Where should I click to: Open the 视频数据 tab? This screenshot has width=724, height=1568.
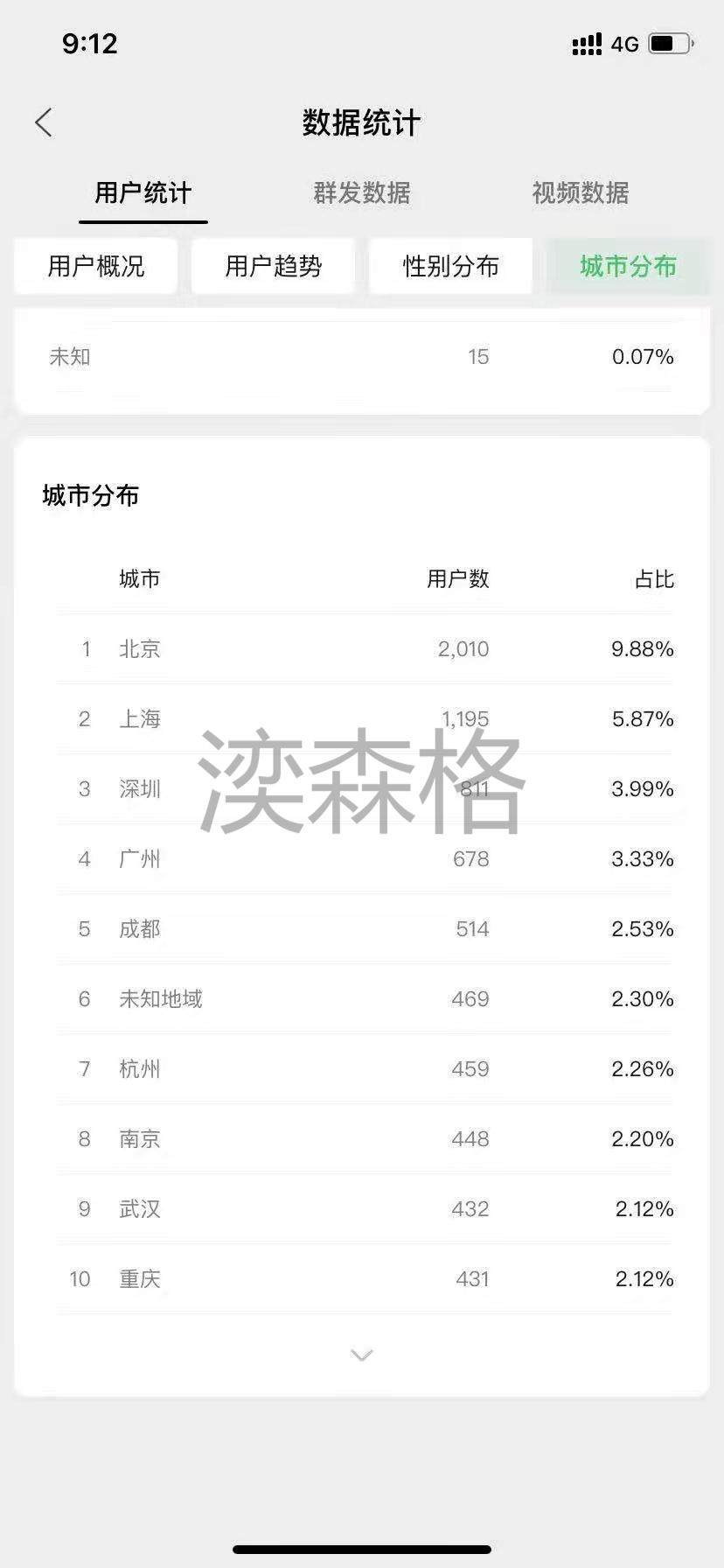[581, 193]
